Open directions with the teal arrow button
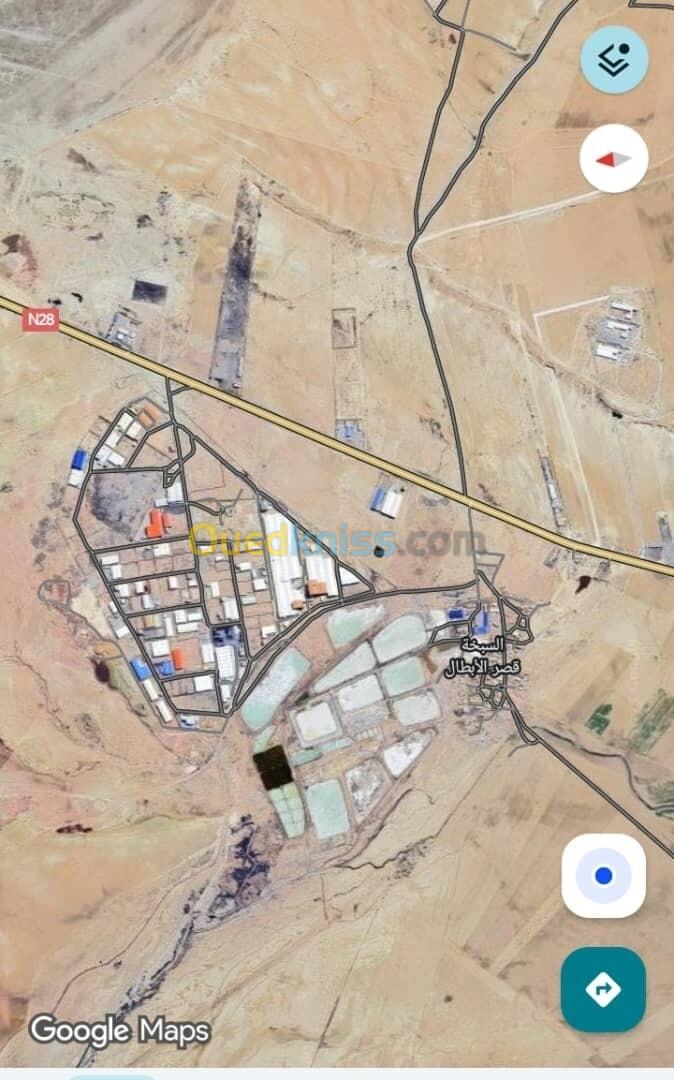 click(x=603, y=989)
